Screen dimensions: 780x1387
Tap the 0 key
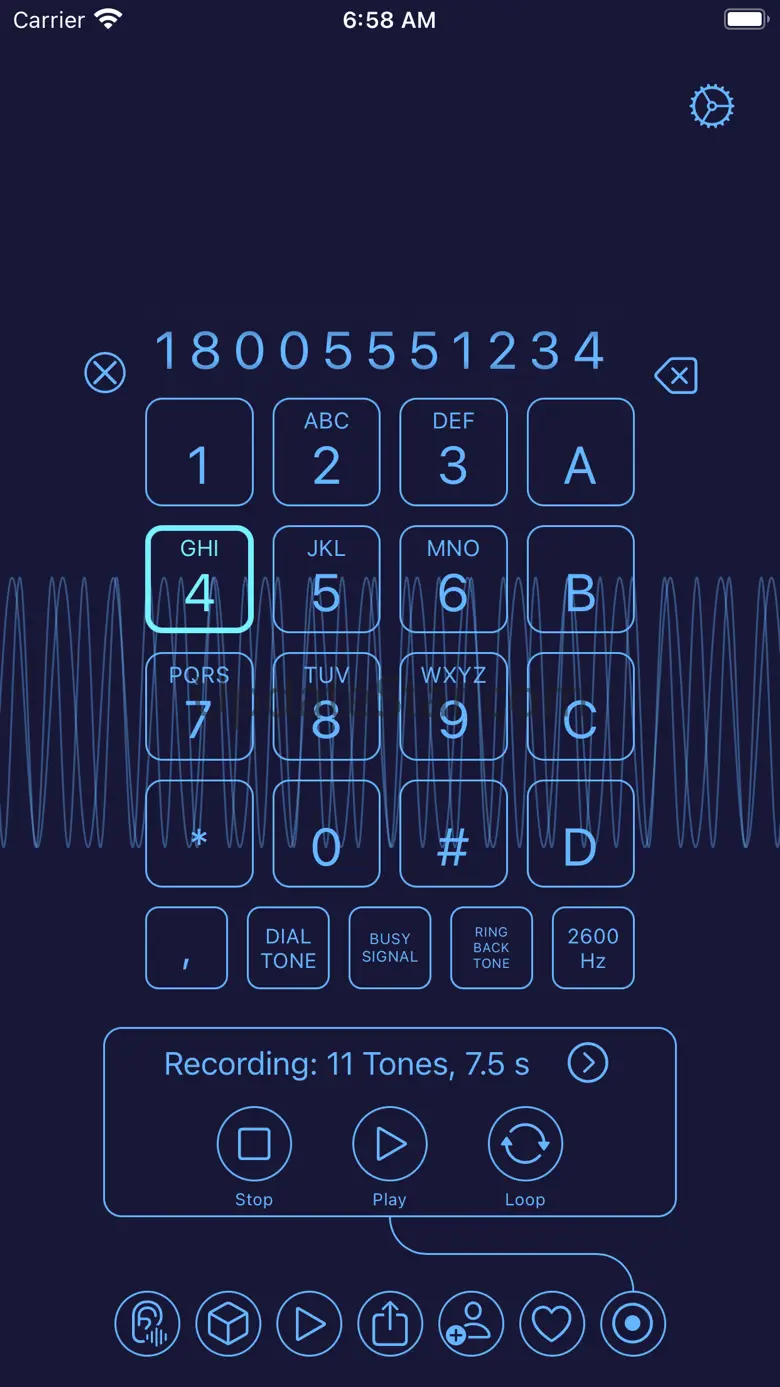point(326,834)
